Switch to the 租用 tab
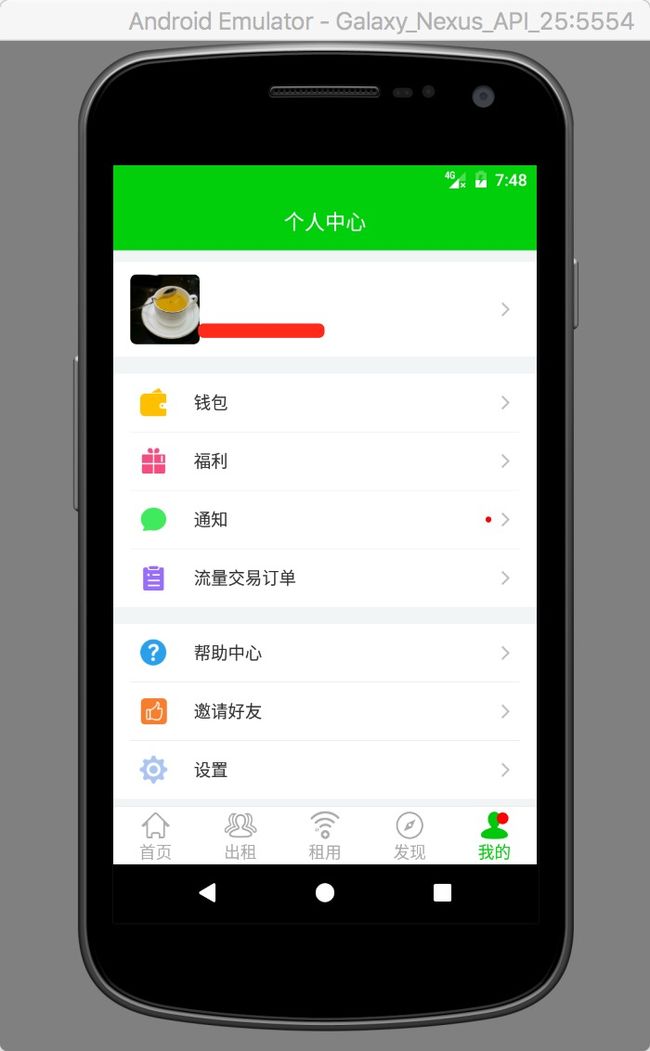The height and width of the screenshot is (1051, 650). click(x=325, y=836)
